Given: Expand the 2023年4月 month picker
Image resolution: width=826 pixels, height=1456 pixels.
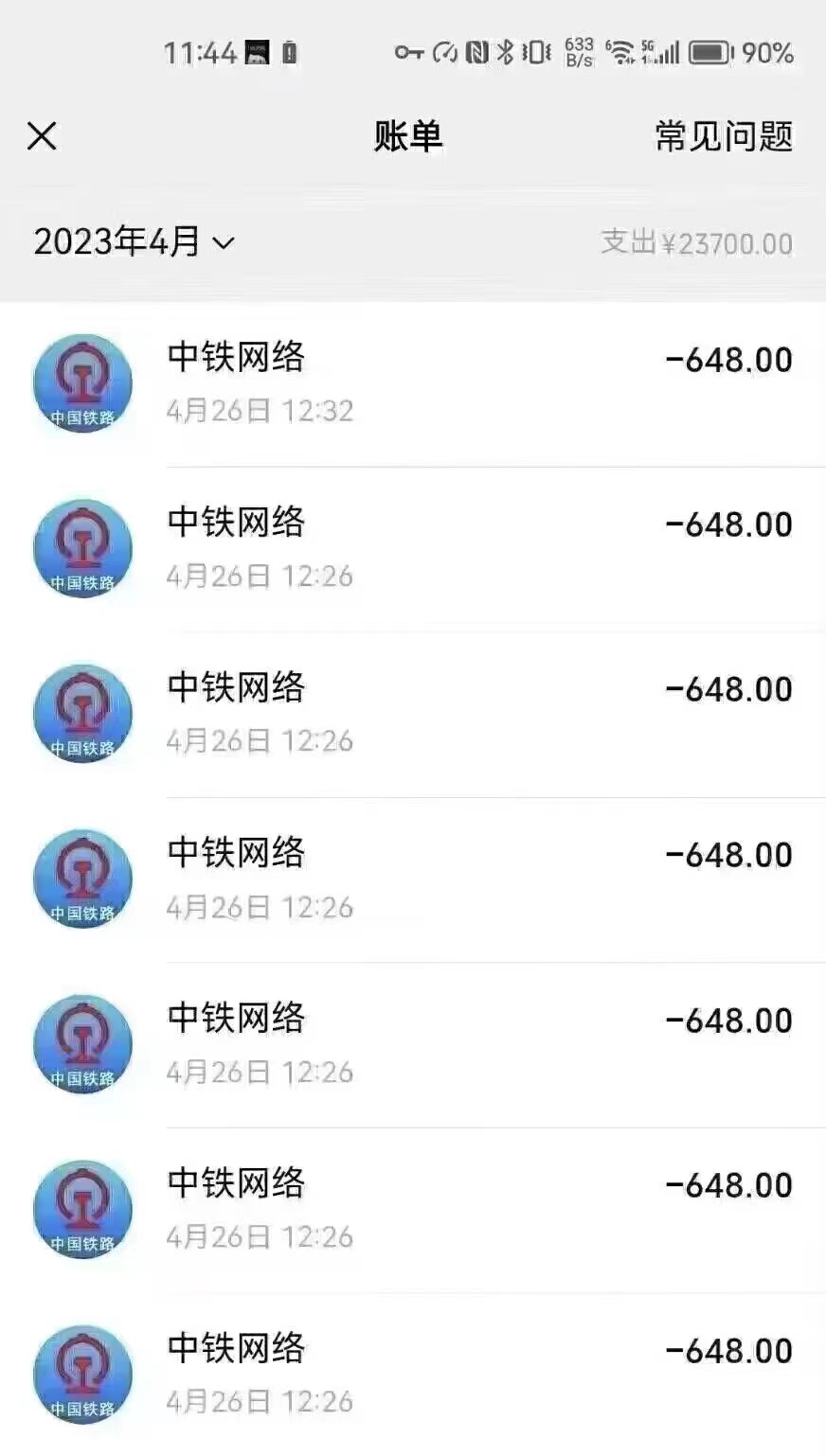Looking at the screenshot, I should (134, 241).
